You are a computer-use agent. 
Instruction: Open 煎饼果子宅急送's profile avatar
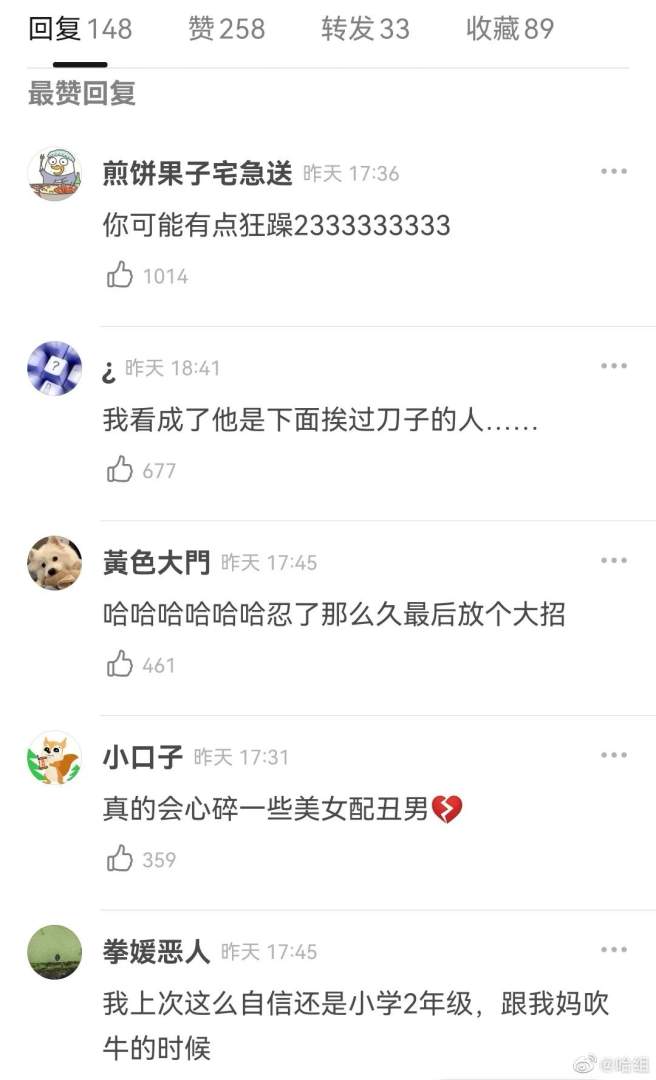pyautogui.click(x=54, y=174)
